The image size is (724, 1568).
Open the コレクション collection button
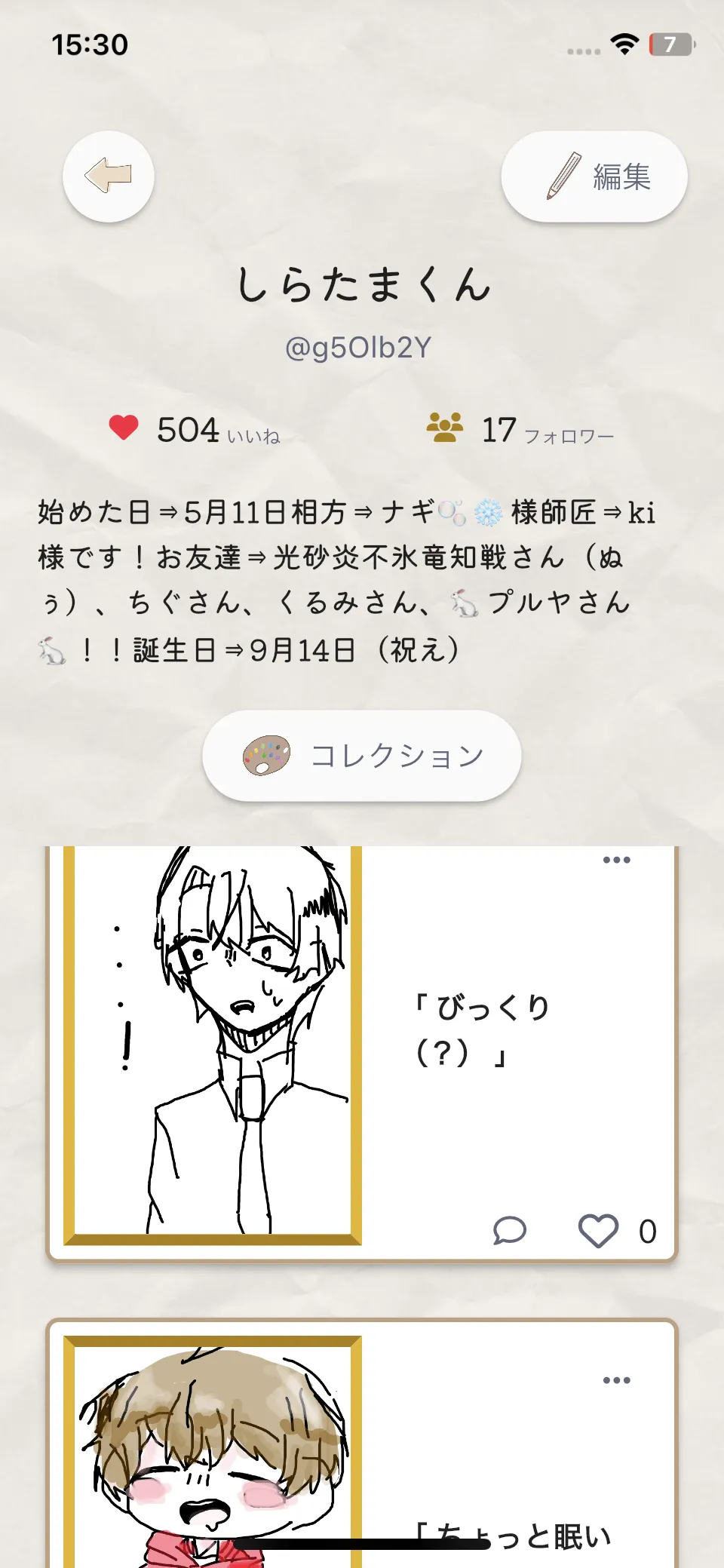point(362,756)
